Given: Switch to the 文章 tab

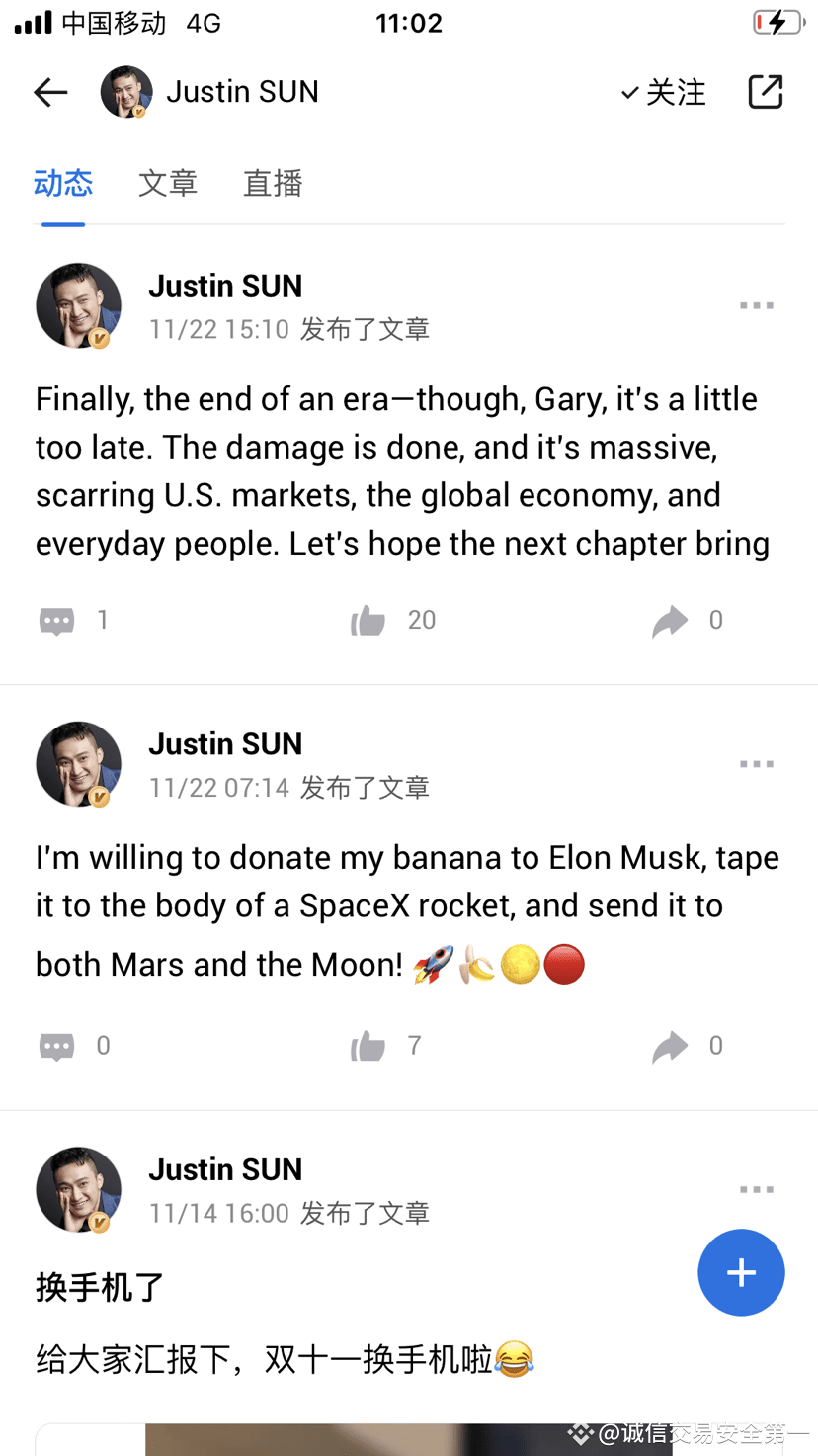Looking at the screenshot, I should tap(168, 183).
